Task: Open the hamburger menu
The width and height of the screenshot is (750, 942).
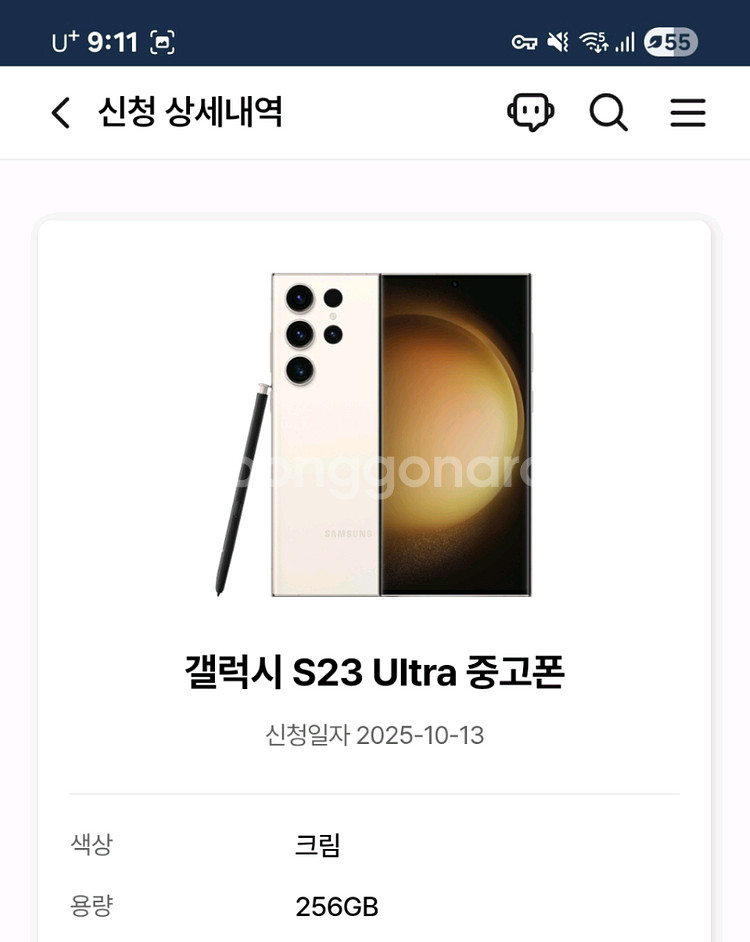Action: 688,113
